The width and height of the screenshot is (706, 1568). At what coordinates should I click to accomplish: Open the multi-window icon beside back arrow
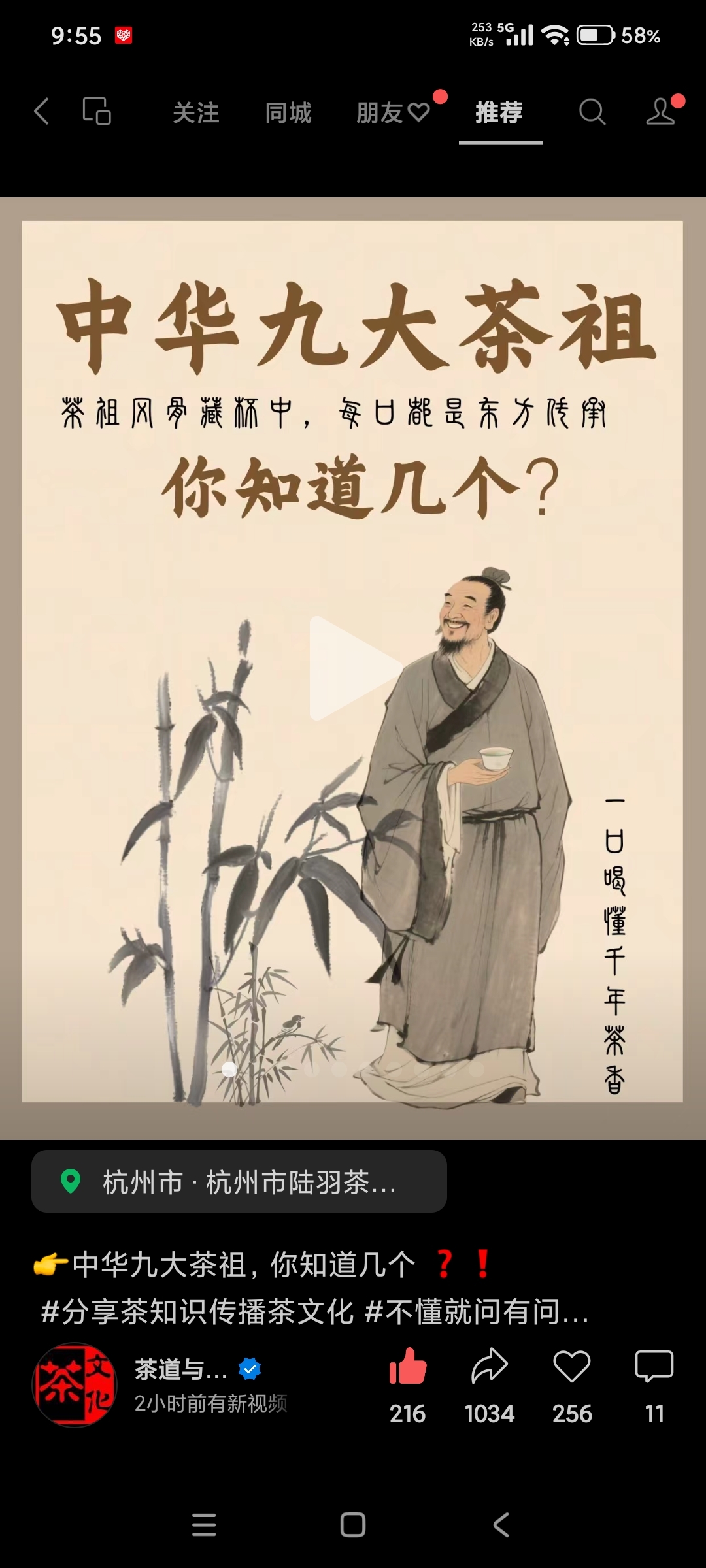click(x=97, y=112)
